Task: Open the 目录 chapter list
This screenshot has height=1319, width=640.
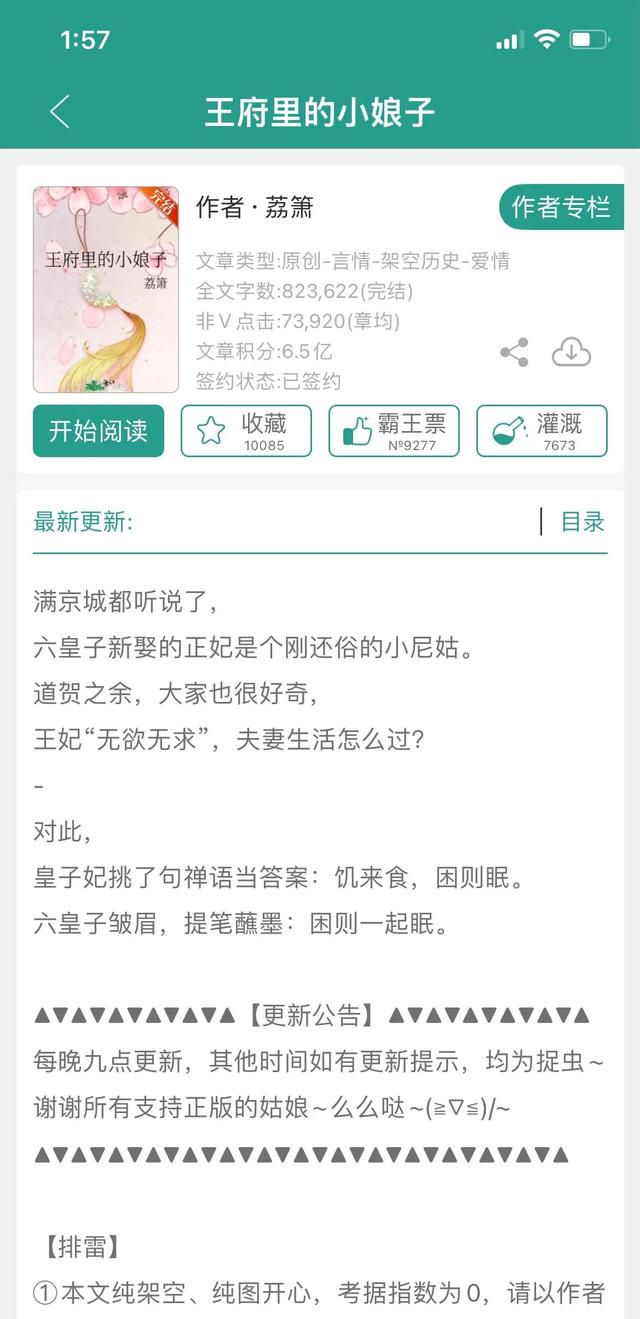Action: pos(582,521)
